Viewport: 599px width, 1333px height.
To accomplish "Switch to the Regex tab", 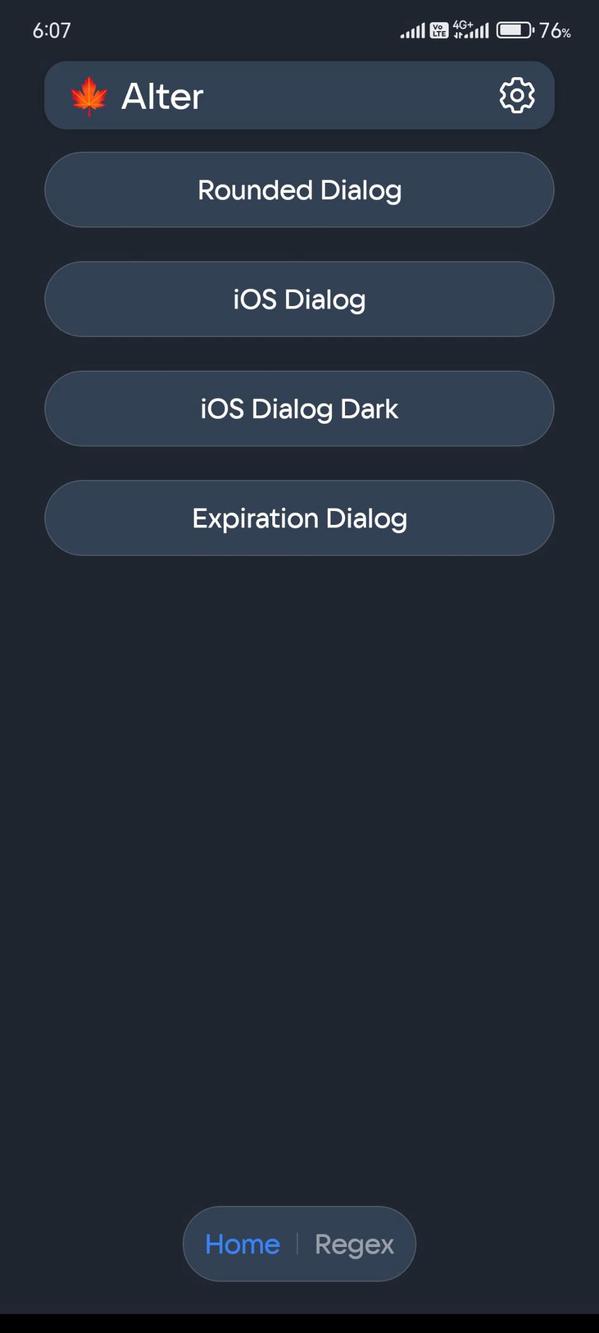I will tap(354, 1244).
